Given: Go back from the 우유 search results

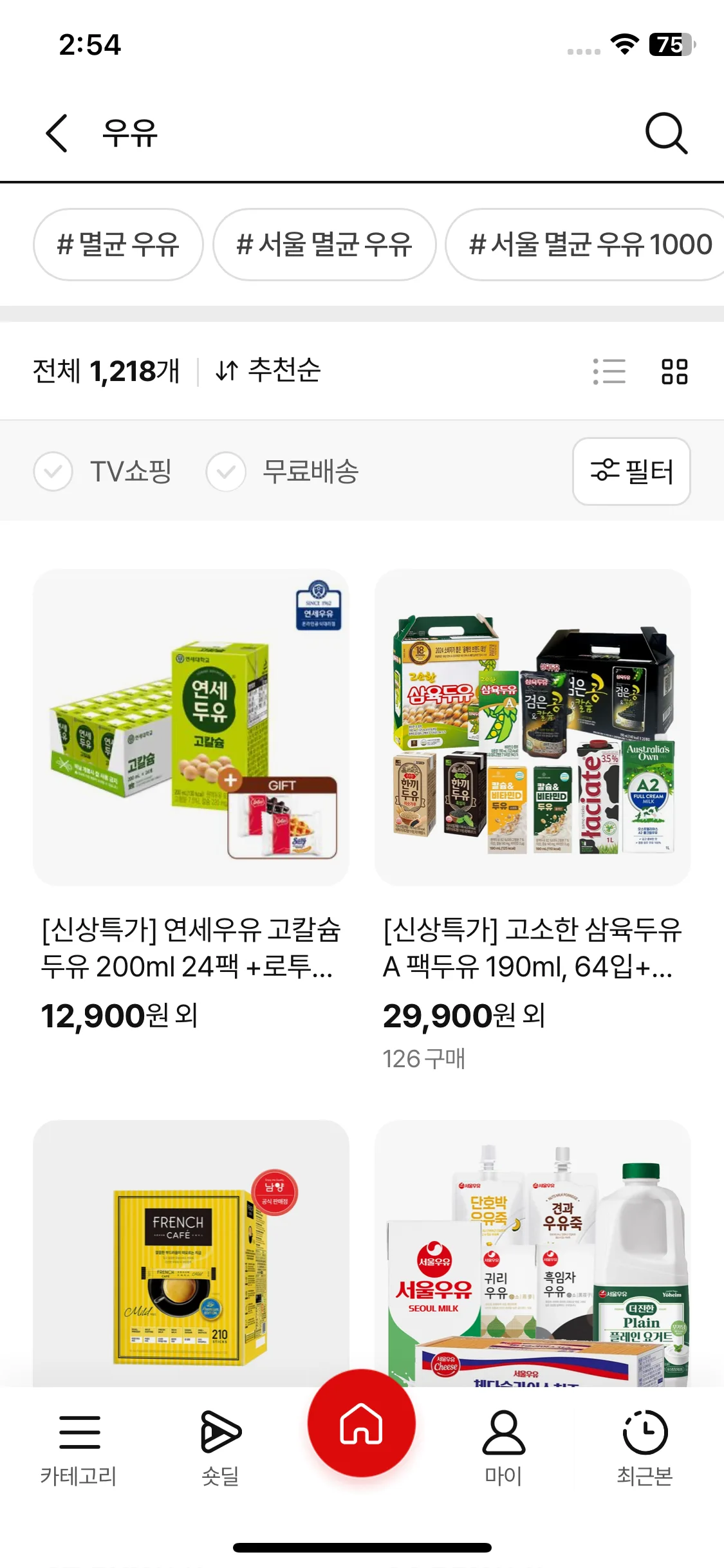Looking at the screenshot, I should click(57, 133).
